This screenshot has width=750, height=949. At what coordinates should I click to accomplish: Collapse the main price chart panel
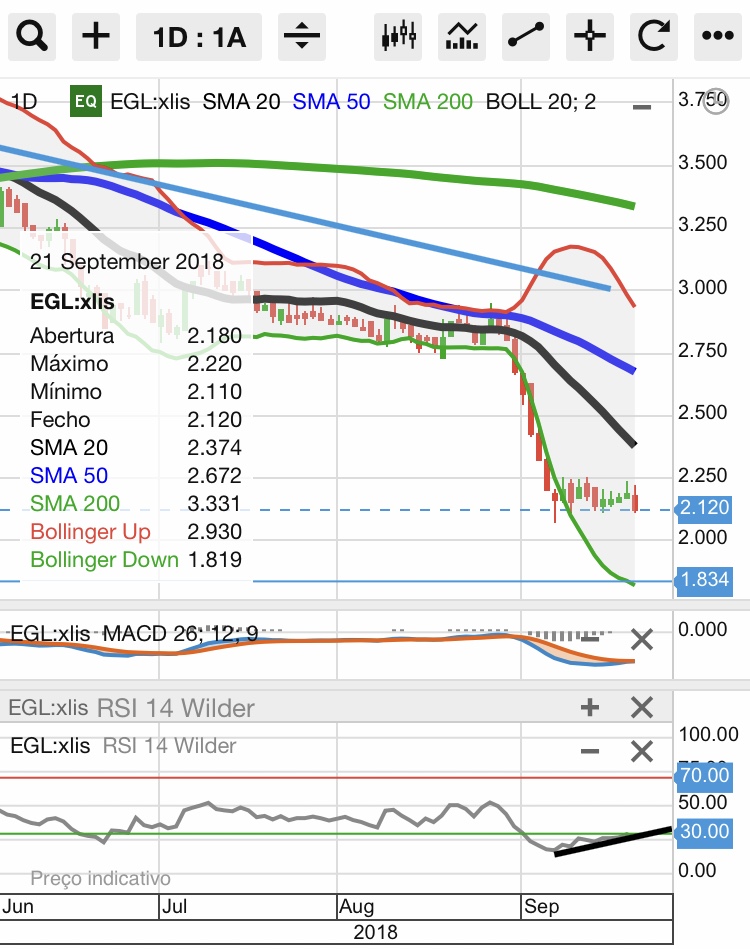[x=642, y=107]
